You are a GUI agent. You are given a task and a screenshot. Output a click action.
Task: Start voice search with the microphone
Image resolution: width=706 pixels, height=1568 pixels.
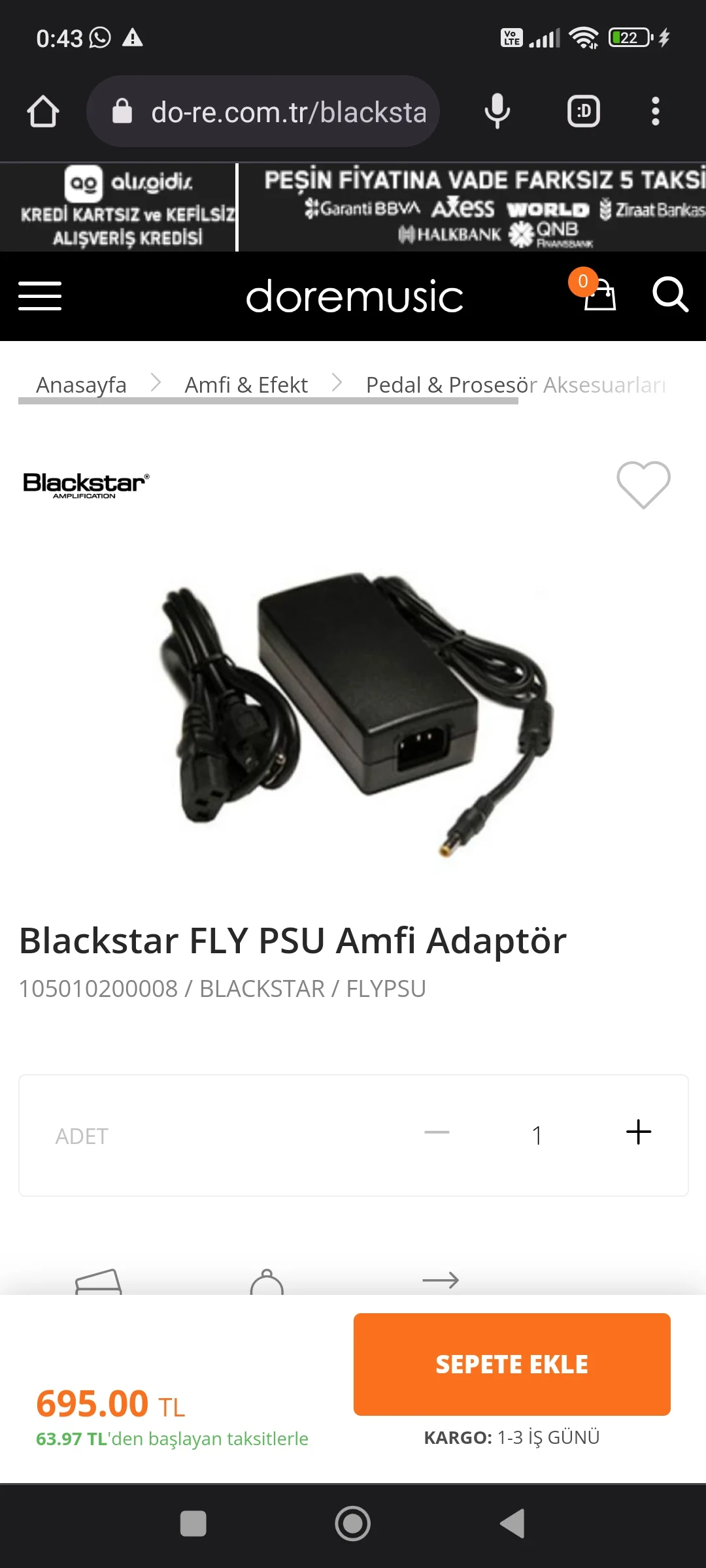click(497, 112)
